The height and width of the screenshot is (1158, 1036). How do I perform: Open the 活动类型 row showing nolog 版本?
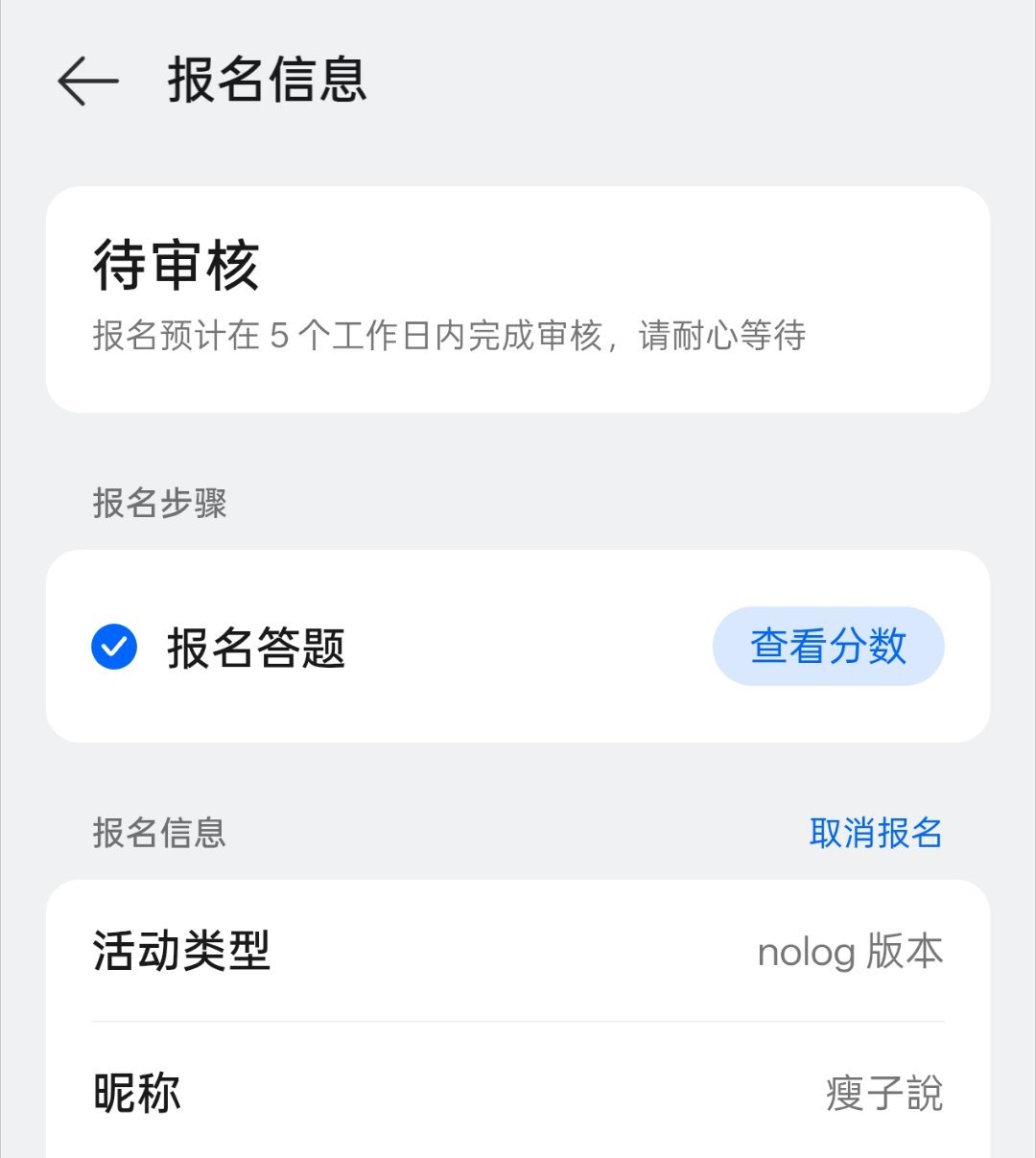point(518,951)
